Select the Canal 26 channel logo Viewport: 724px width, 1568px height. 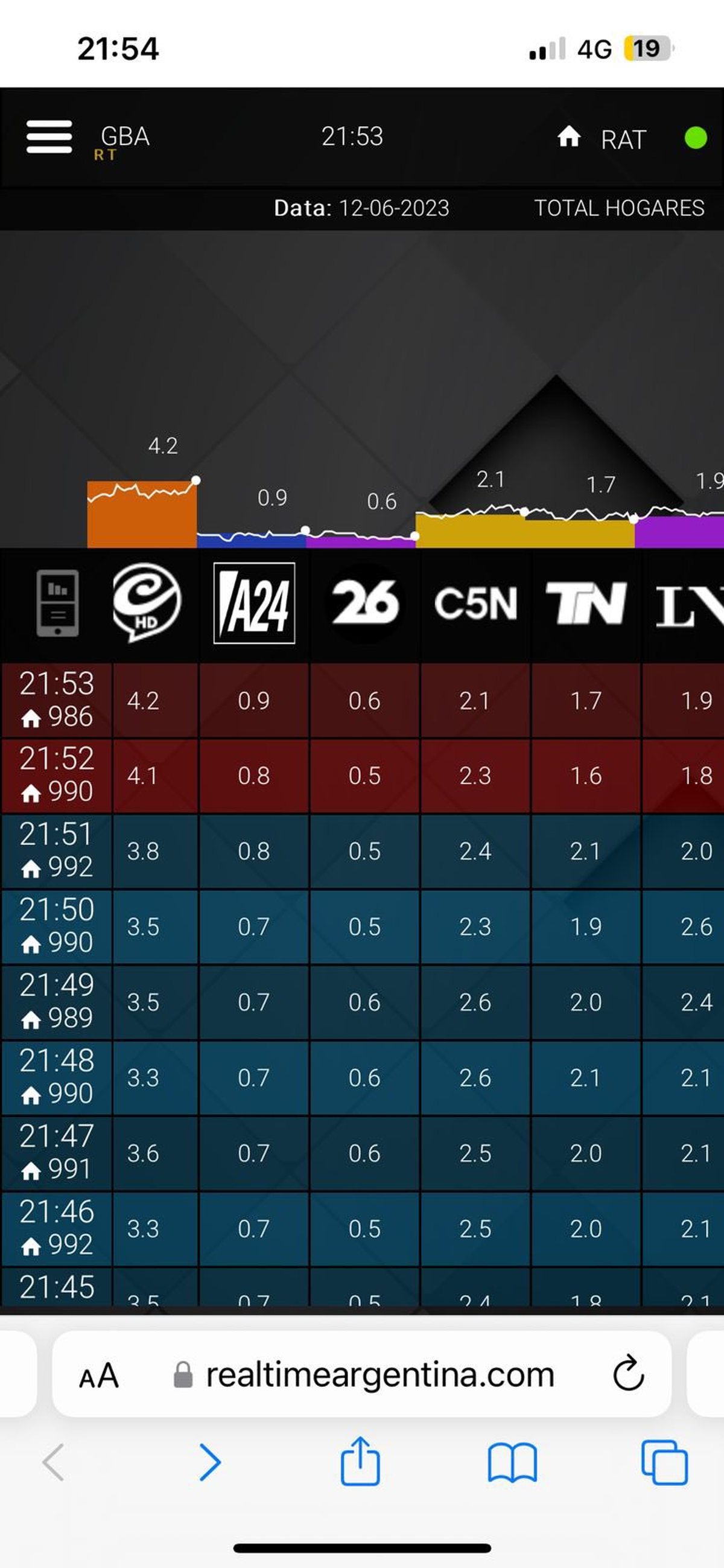pyautogui.click(x=364, y=603)
